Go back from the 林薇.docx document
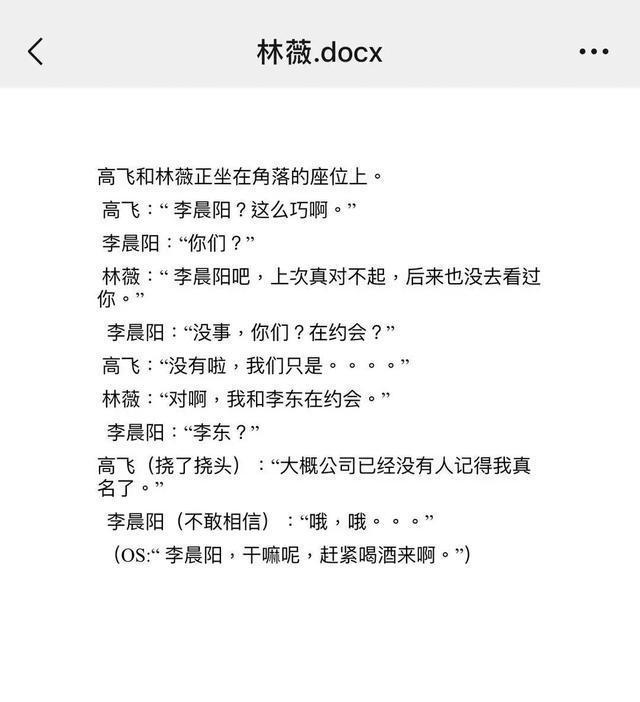 click(x=36, y=52)
